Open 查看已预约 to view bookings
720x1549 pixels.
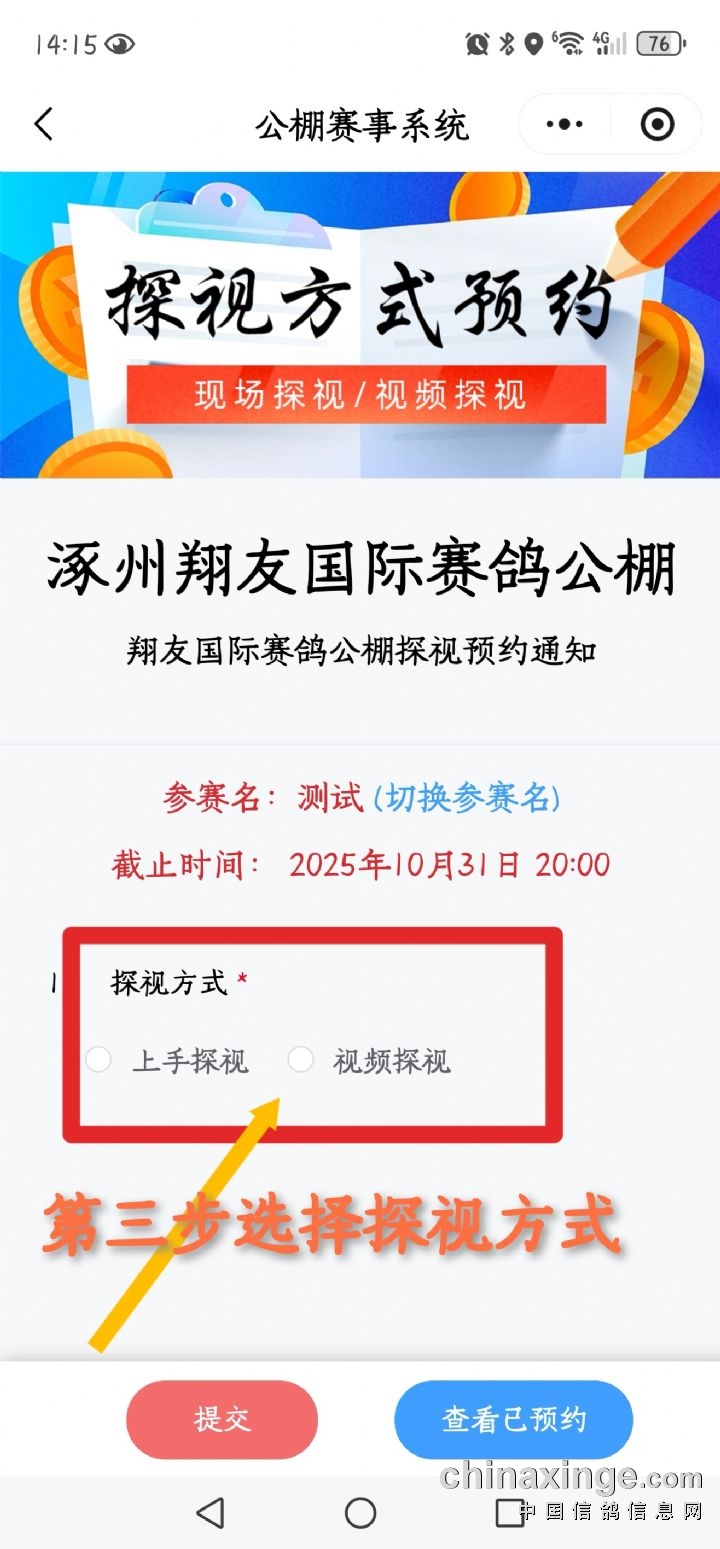pos(513,1419)
